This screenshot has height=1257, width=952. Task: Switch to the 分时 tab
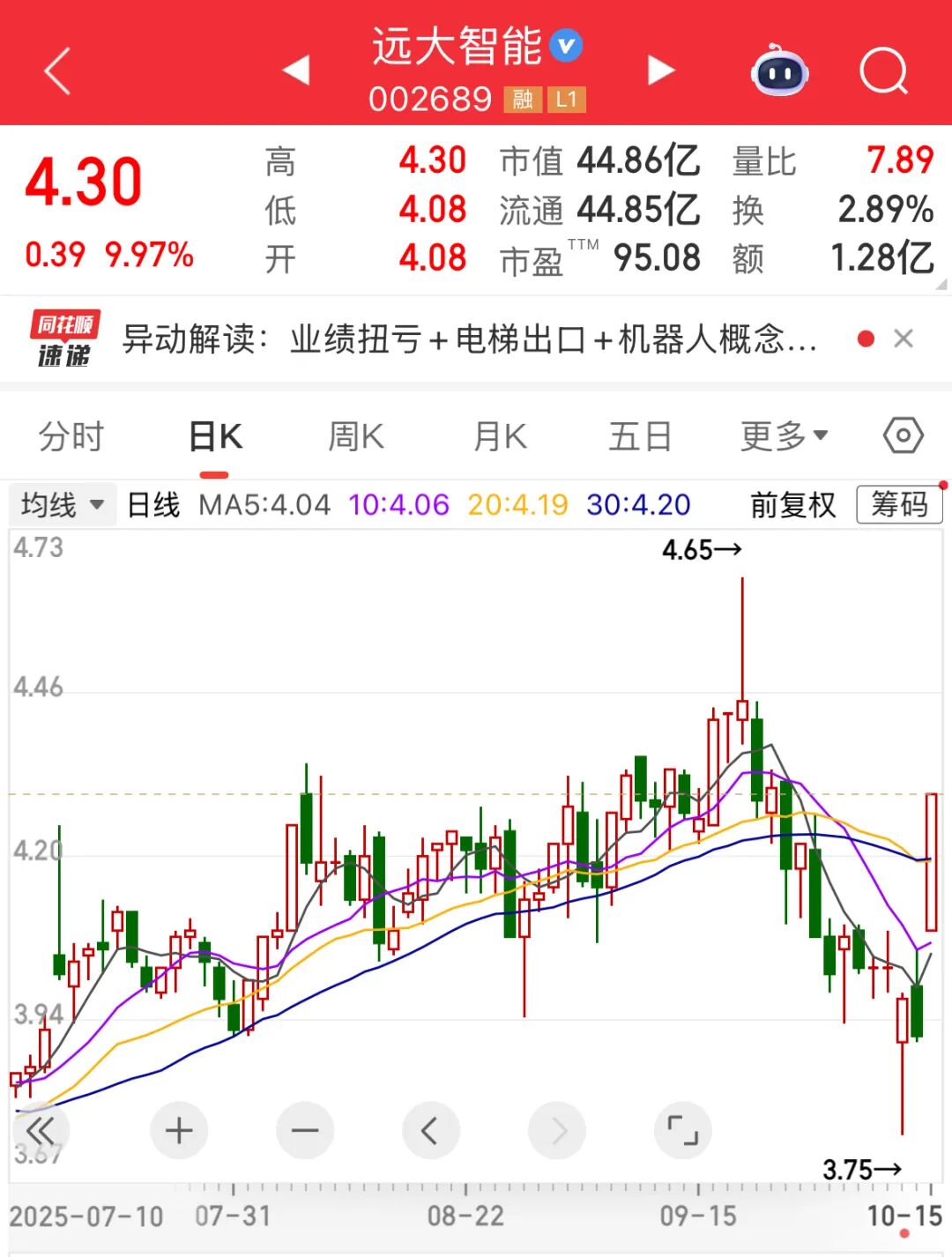(71, 436)
